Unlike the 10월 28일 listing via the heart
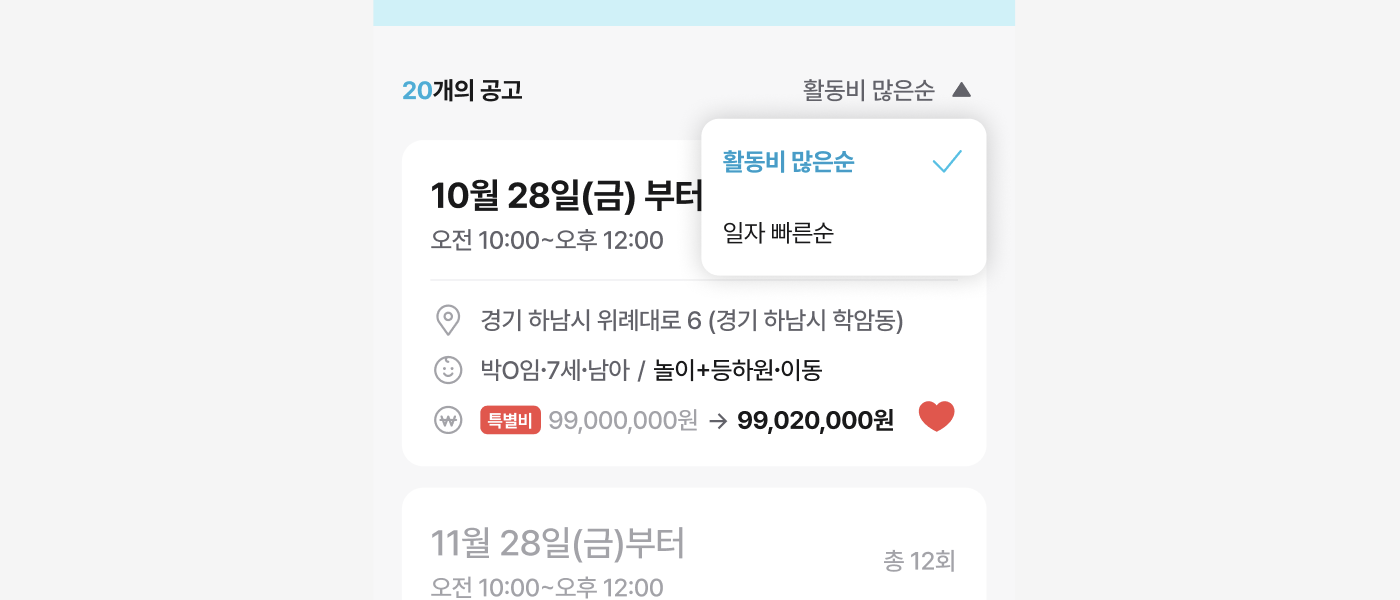Screen dimensions: 1400x600 tap(936, 416)
